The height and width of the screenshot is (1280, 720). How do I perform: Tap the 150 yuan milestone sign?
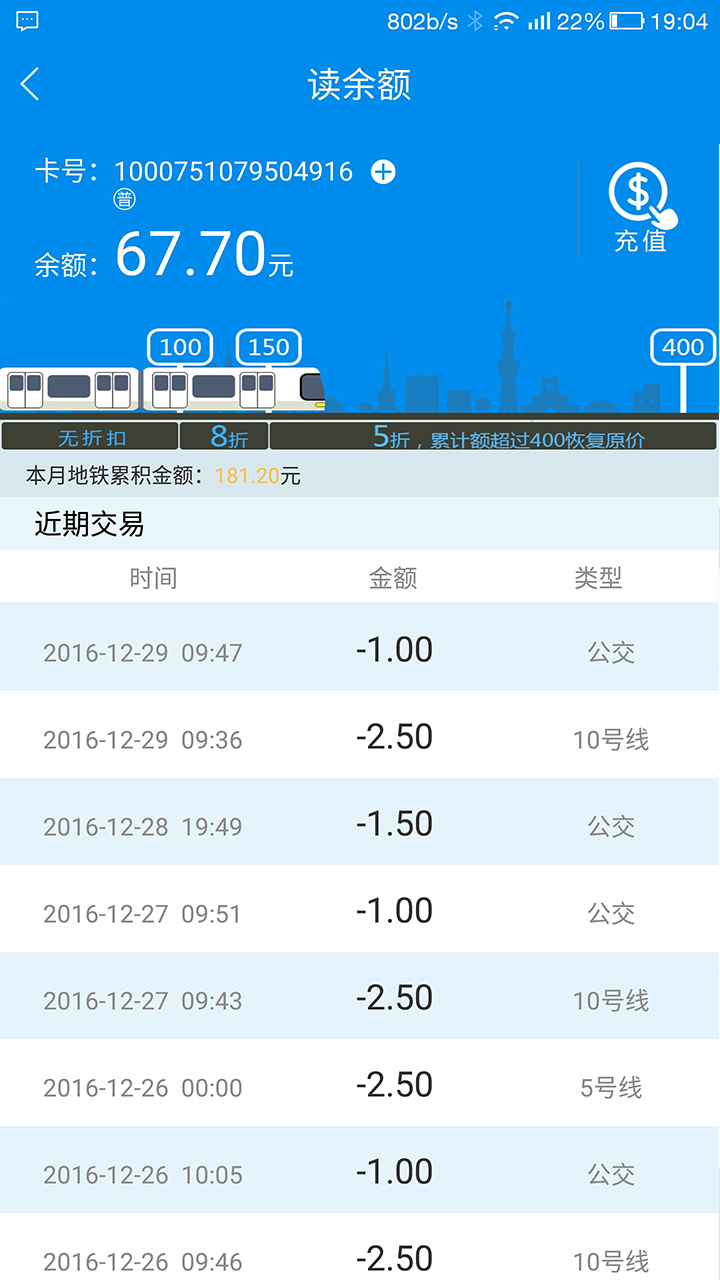click(x=267, y=347)
